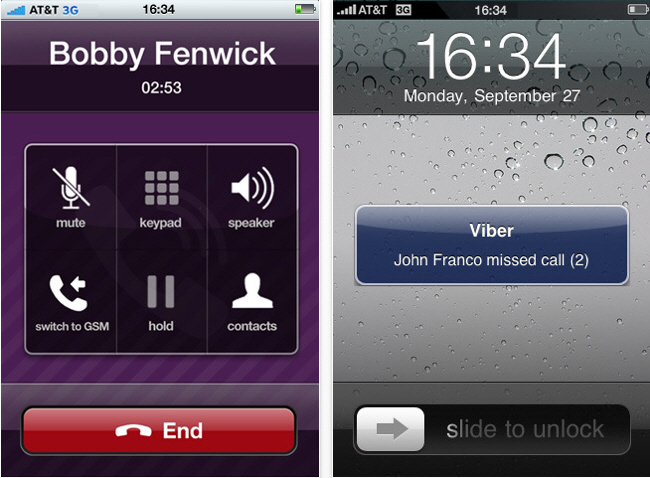Open the call keypad
The height and width of the screenshot is (478, 650).
pyautogui.click(x=160, y=196)
